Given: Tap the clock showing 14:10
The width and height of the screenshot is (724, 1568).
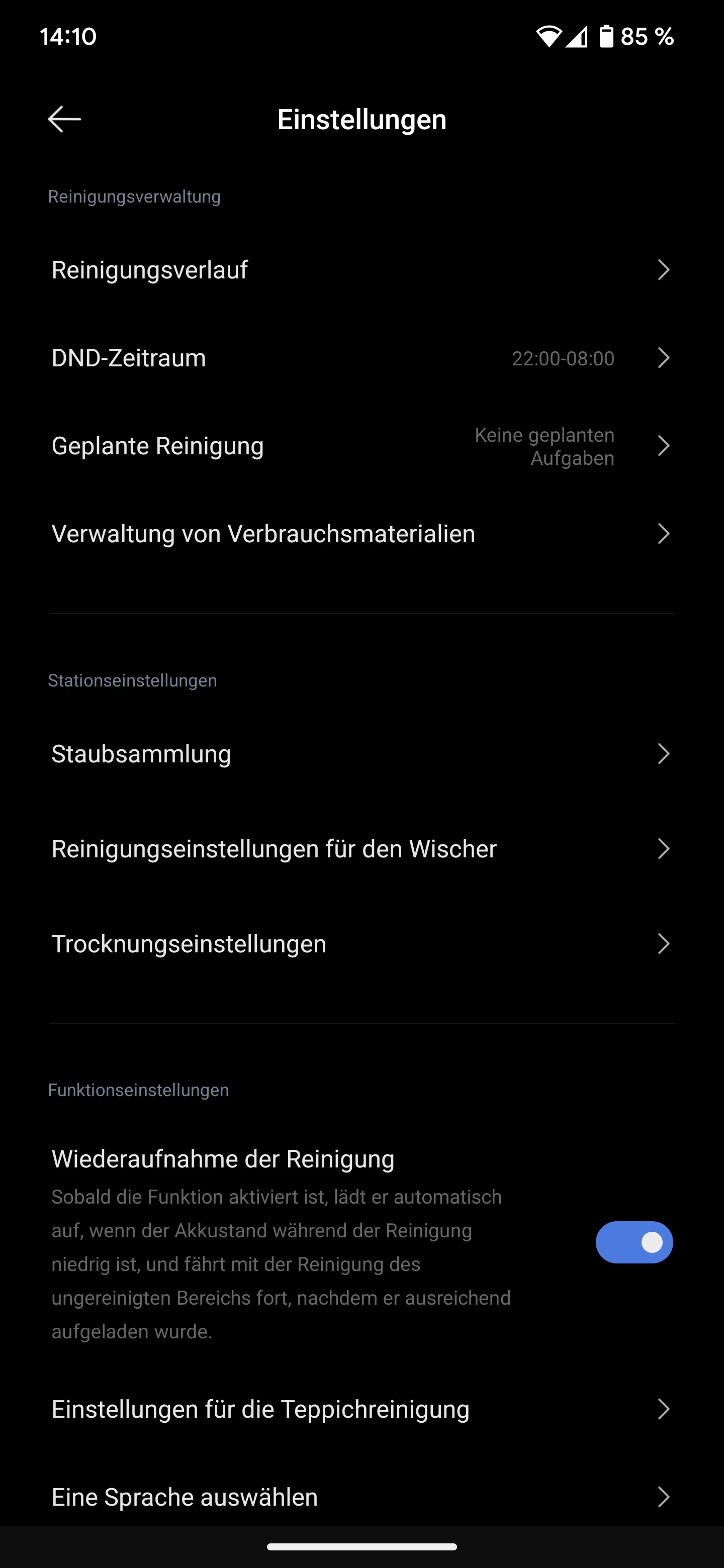Looking at the screenshot, I should coord(68,37).
